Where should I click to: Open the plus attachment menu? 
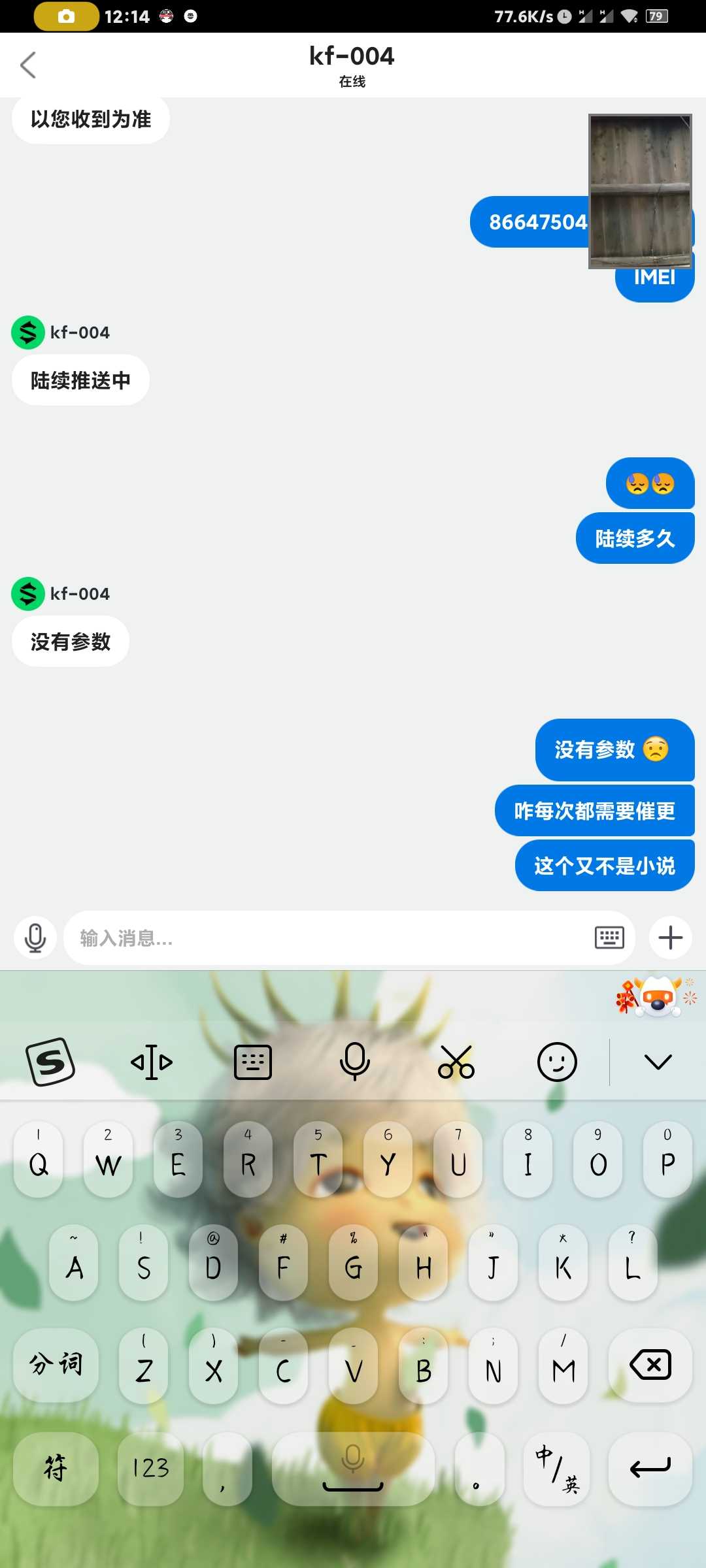click(670, 938)
